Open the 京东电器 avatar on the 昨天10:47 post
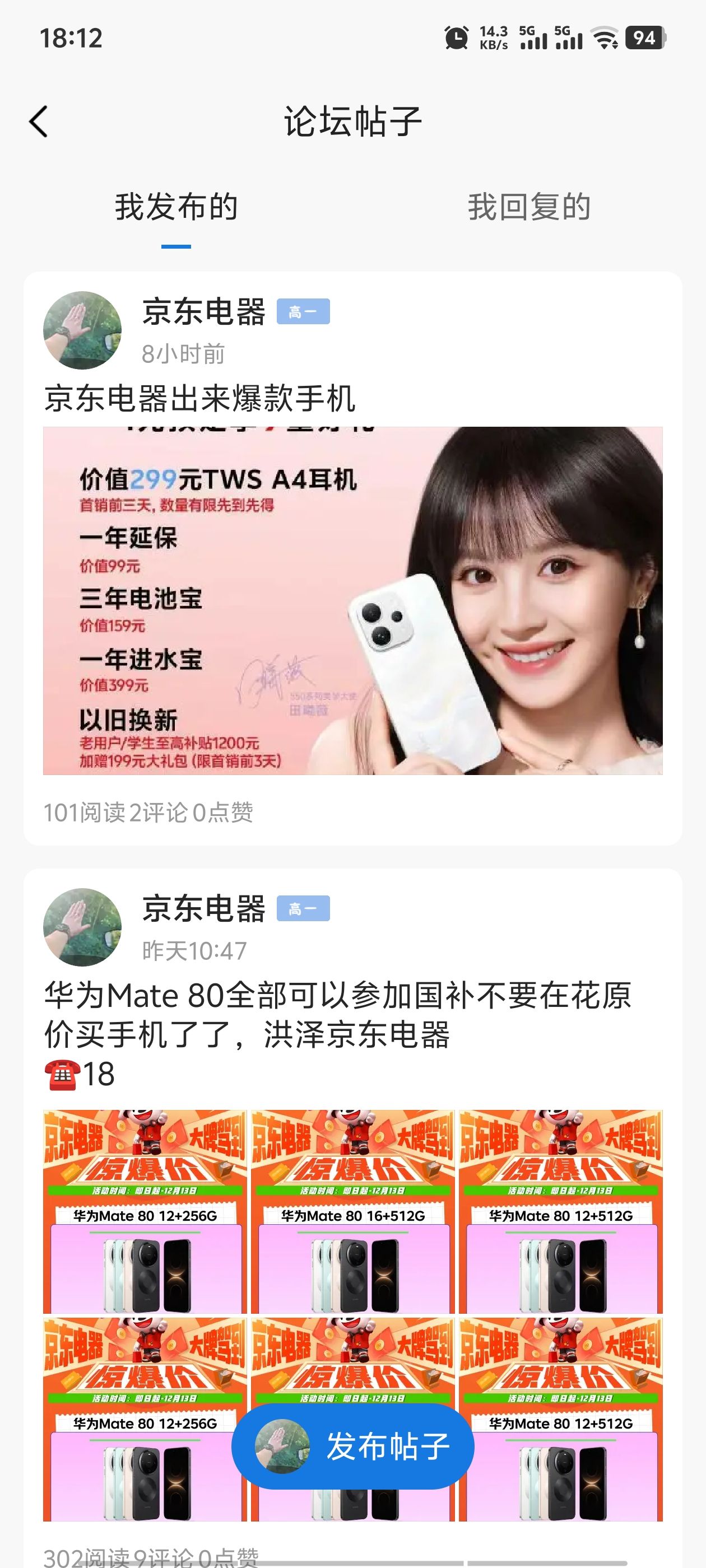 [82, 927]
